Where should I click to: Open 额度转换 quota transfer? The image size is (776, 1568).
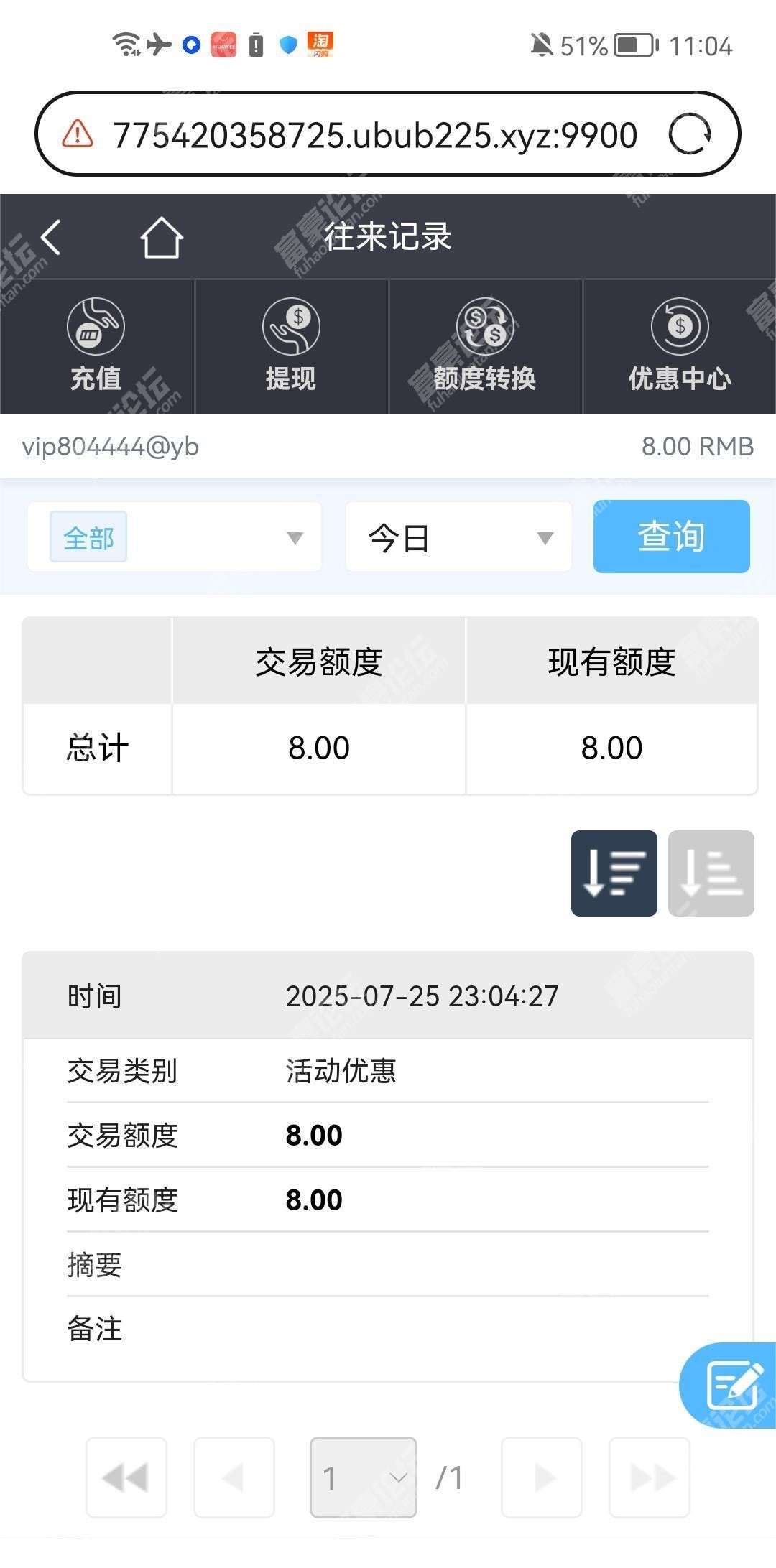(485, 346)
